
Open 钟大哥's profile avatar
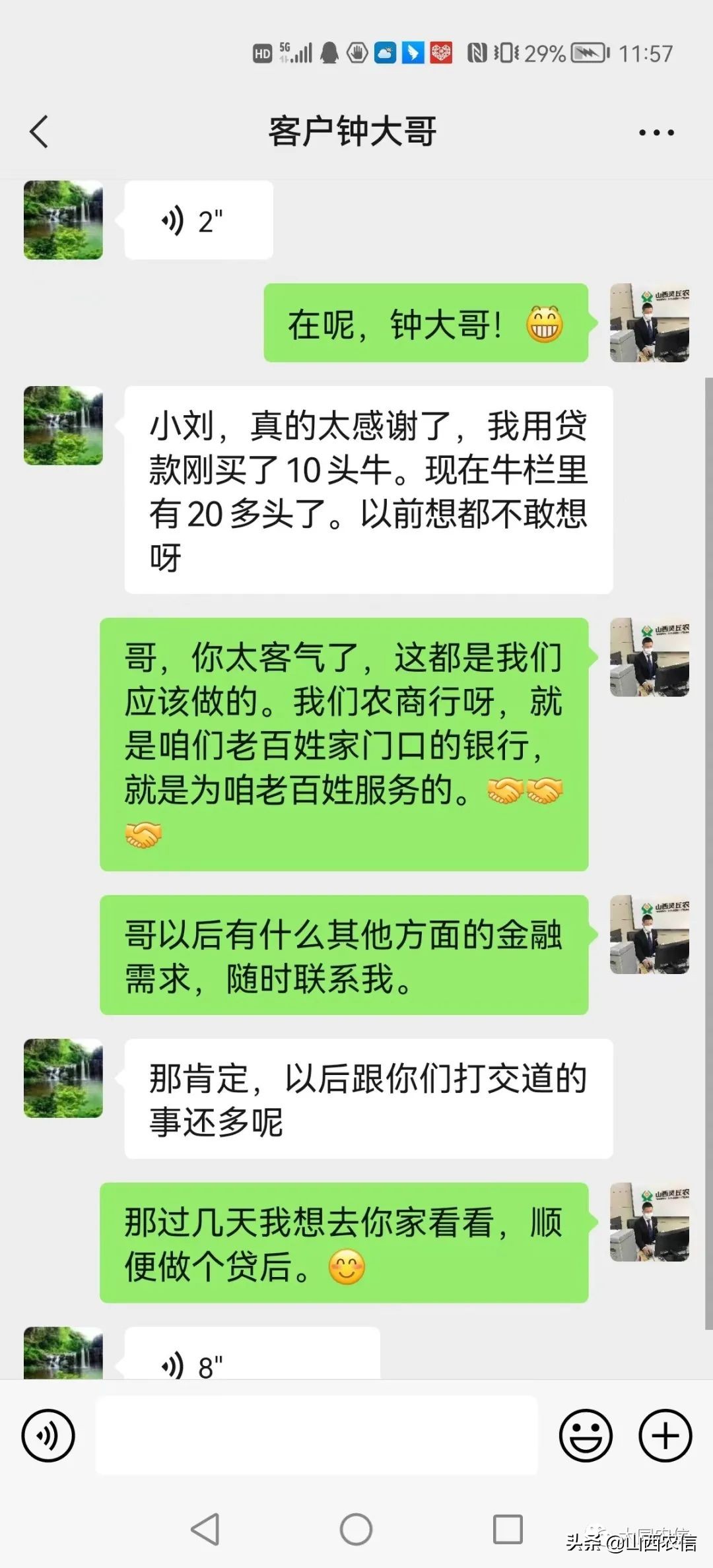click(x=63, y=219)
